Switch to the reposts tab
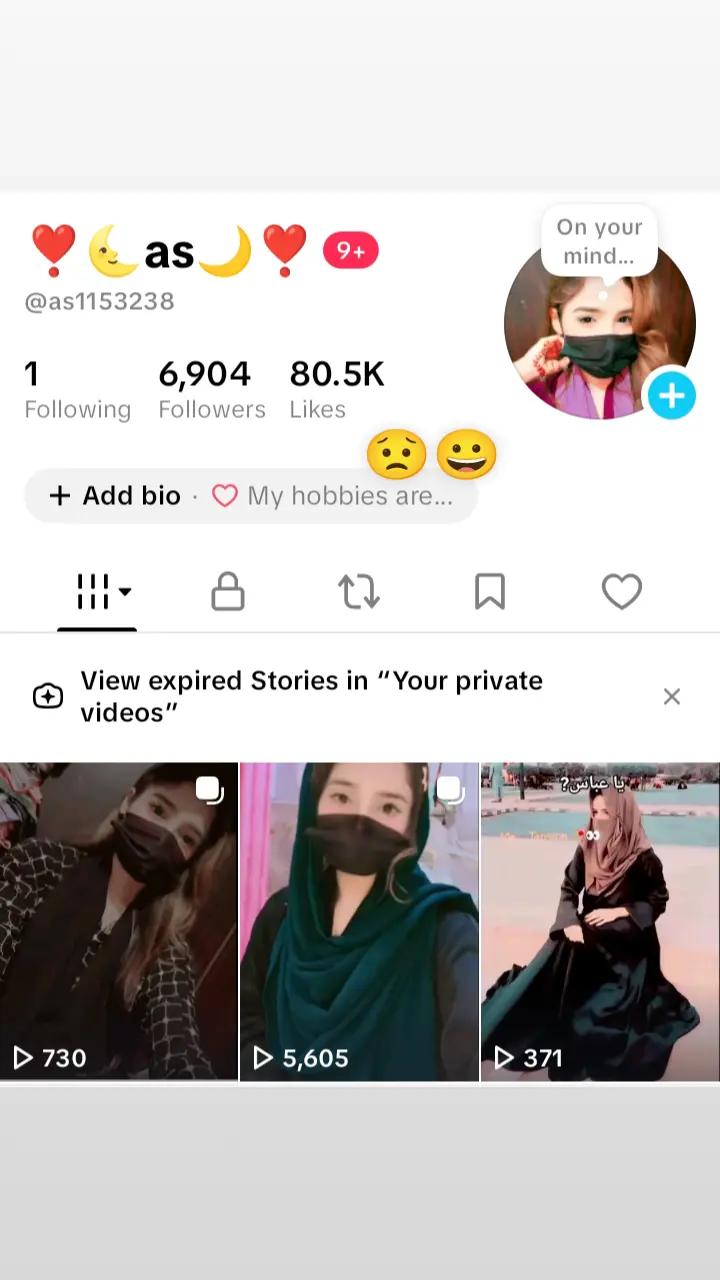This screenshot has width=720, height=1280. pyautogui.click(x=359, y=591)
